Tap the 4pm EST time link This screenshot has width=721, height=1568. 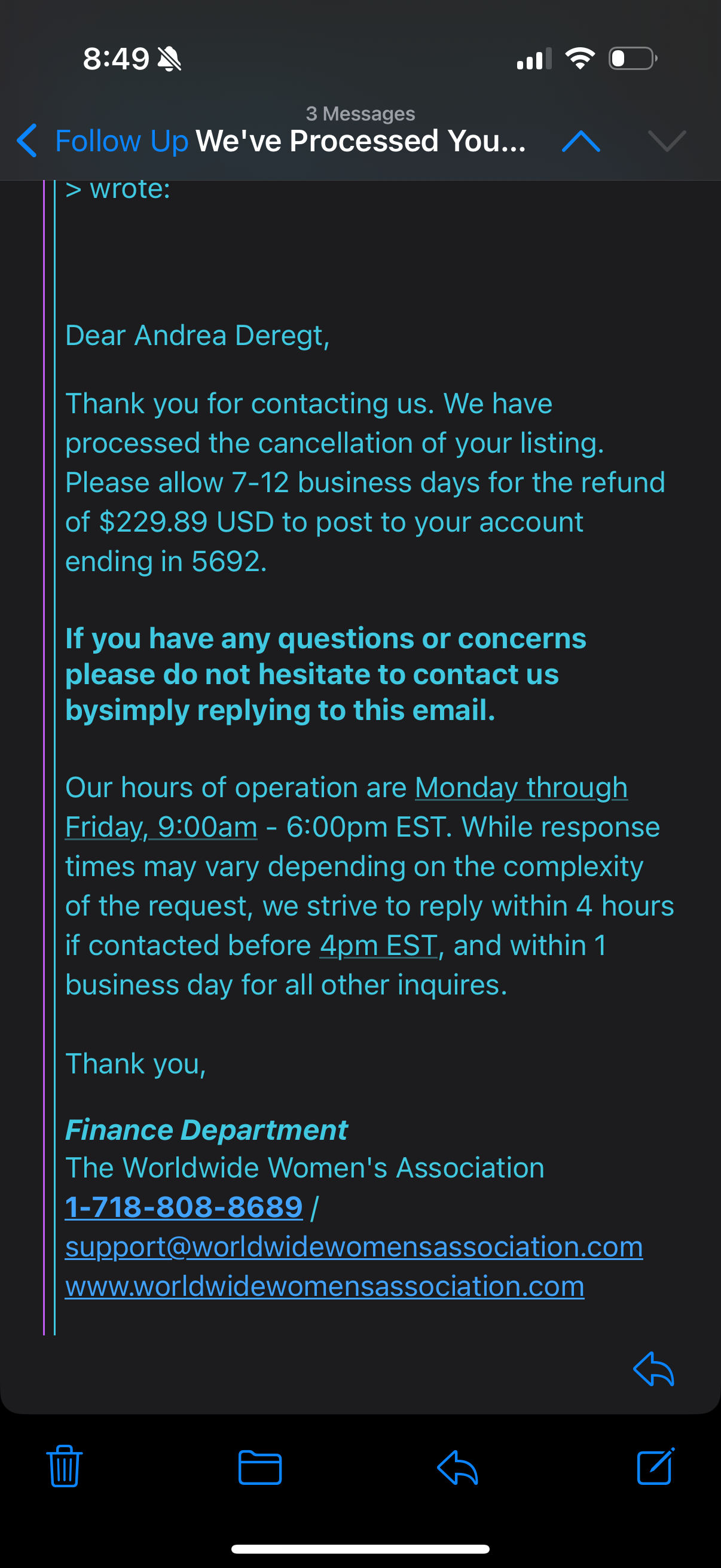tap(378, 945)
